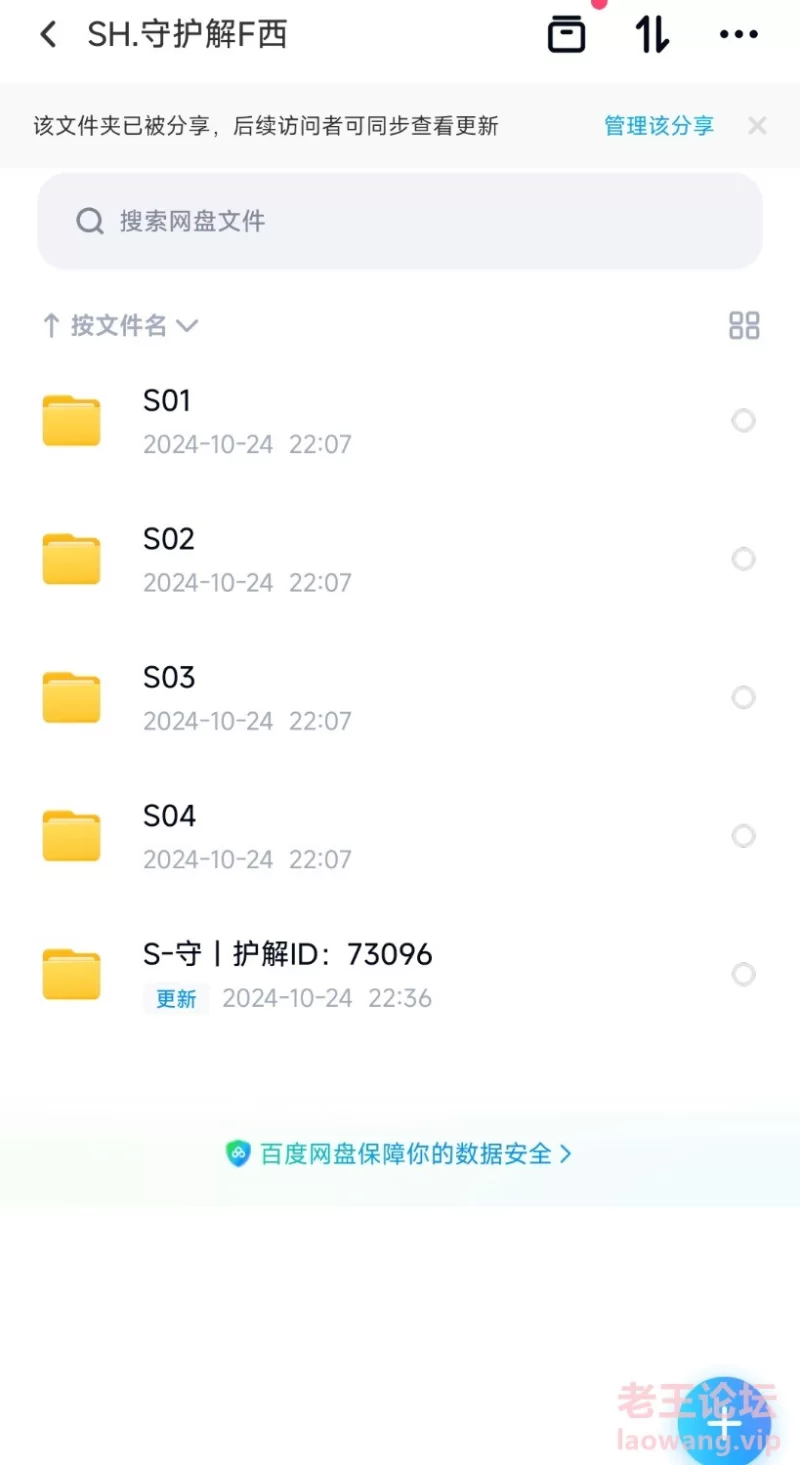Viewport: 800px width, 1465px height.
Task: Select the S-守丨护解ID folder circle
Action: [743, 974]
